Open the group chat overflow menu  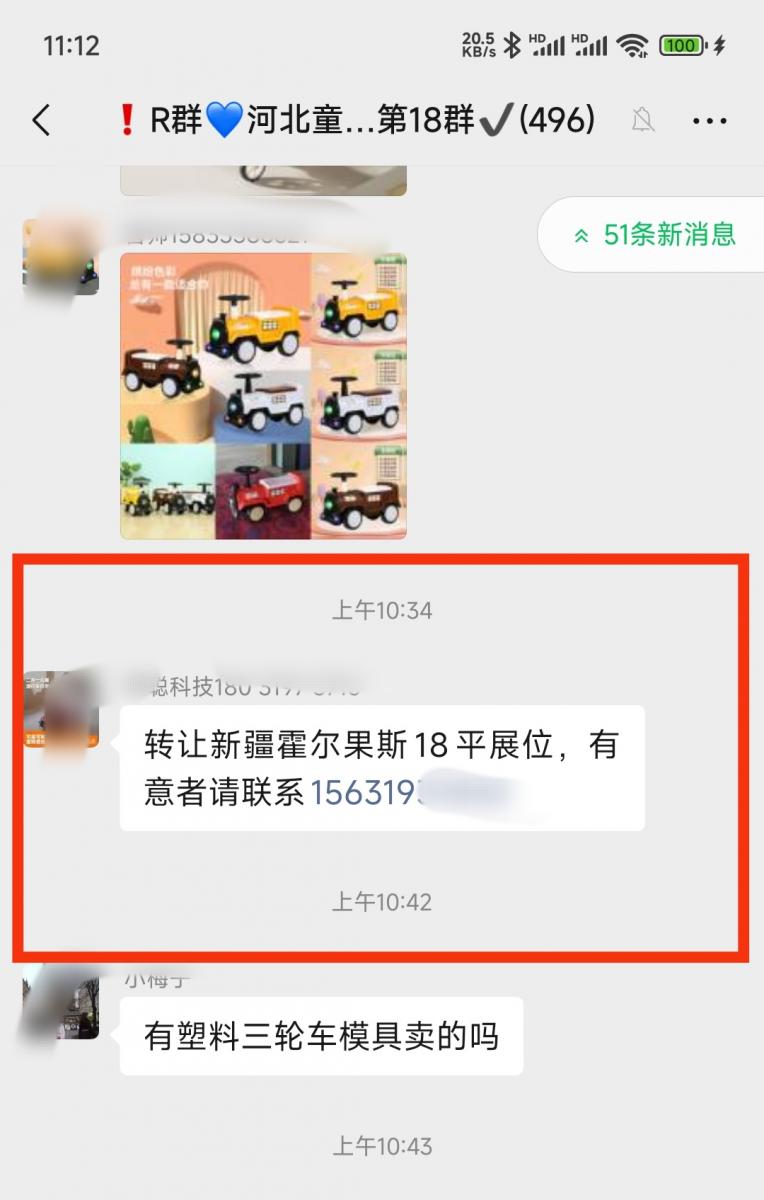tap(709, 121)
